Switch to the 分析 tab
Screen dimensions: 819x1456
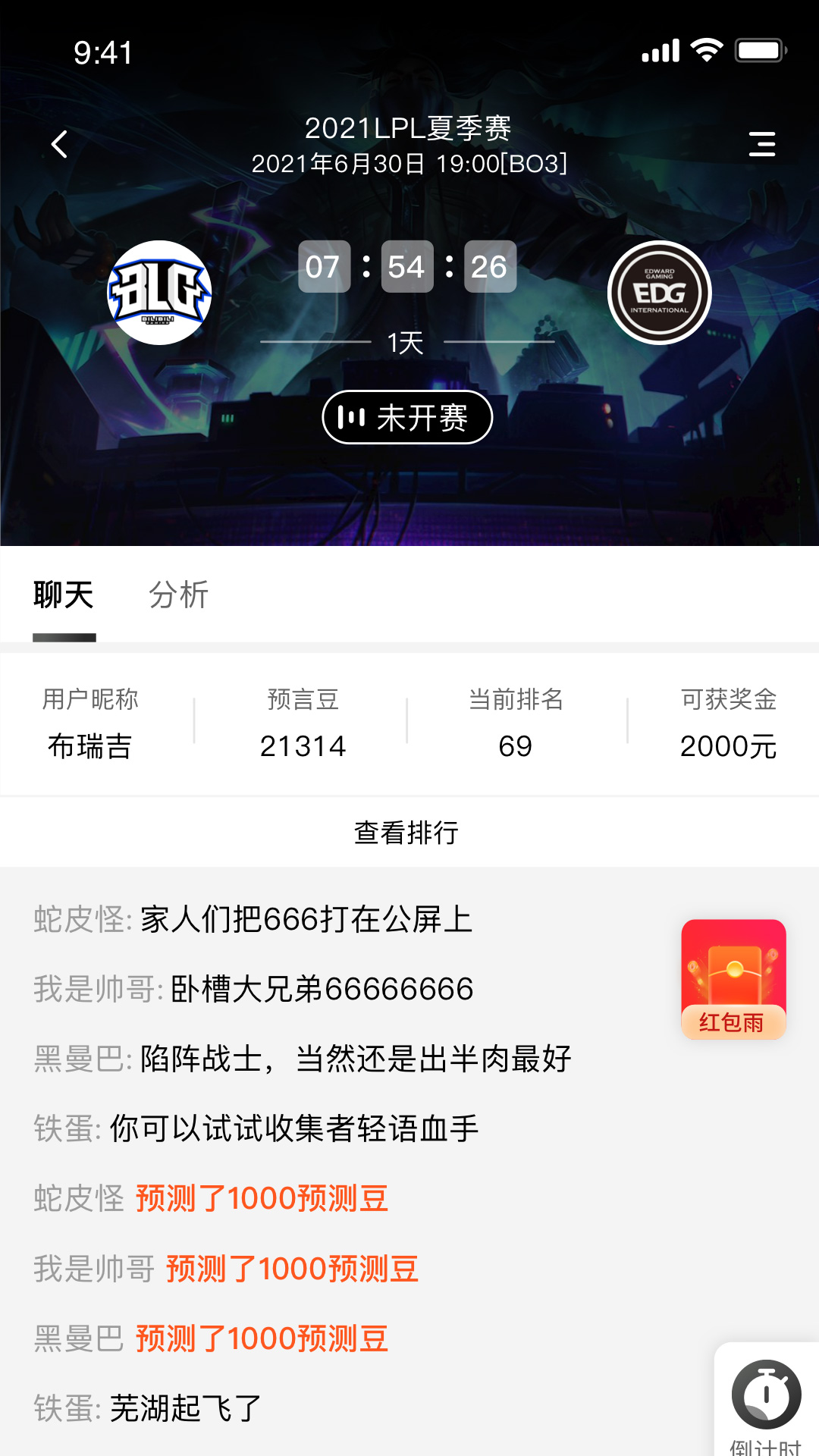178,595
